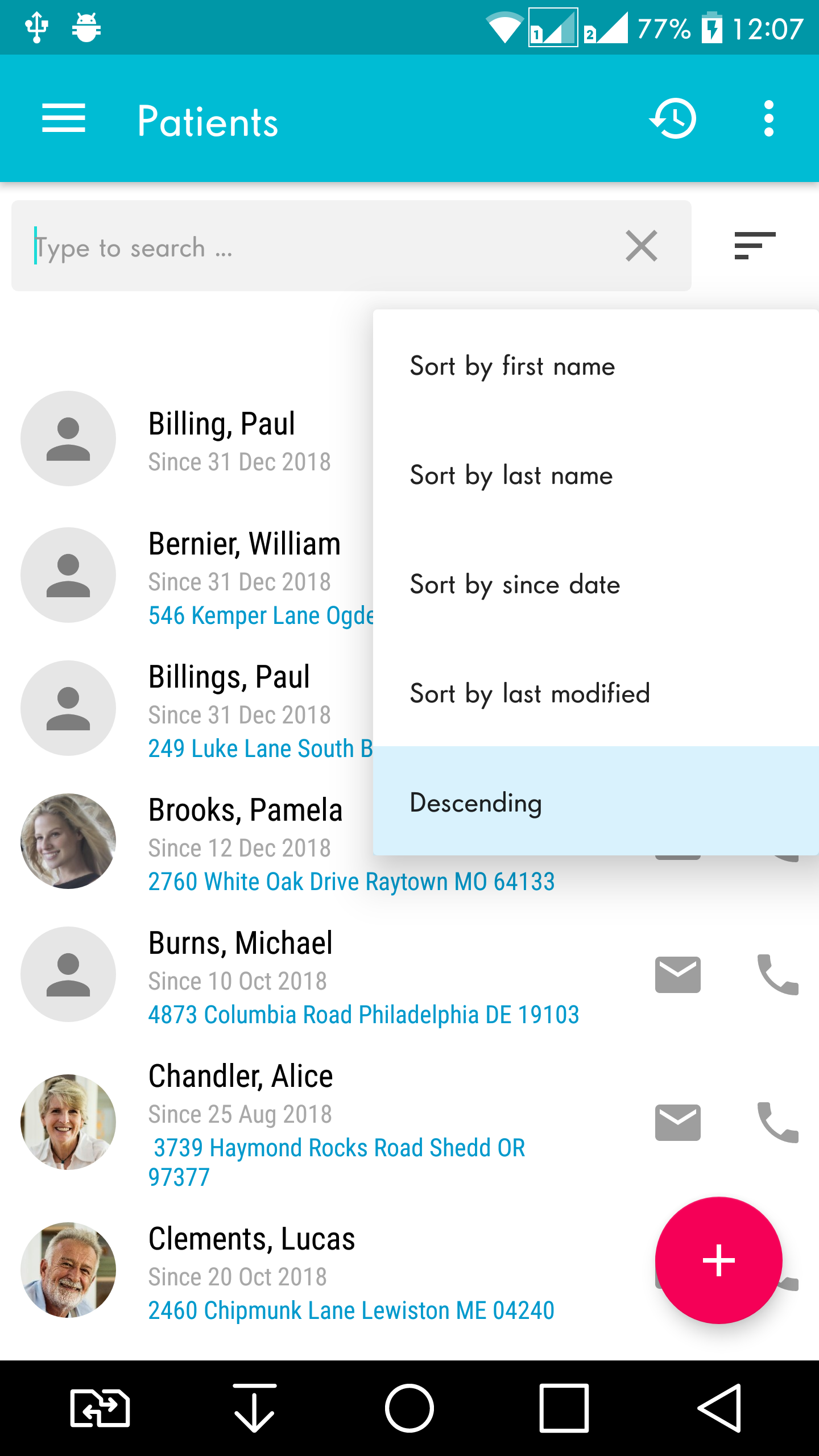Open patient Chandler, Alice
819x1456 pixels.
pos(241,1077)
